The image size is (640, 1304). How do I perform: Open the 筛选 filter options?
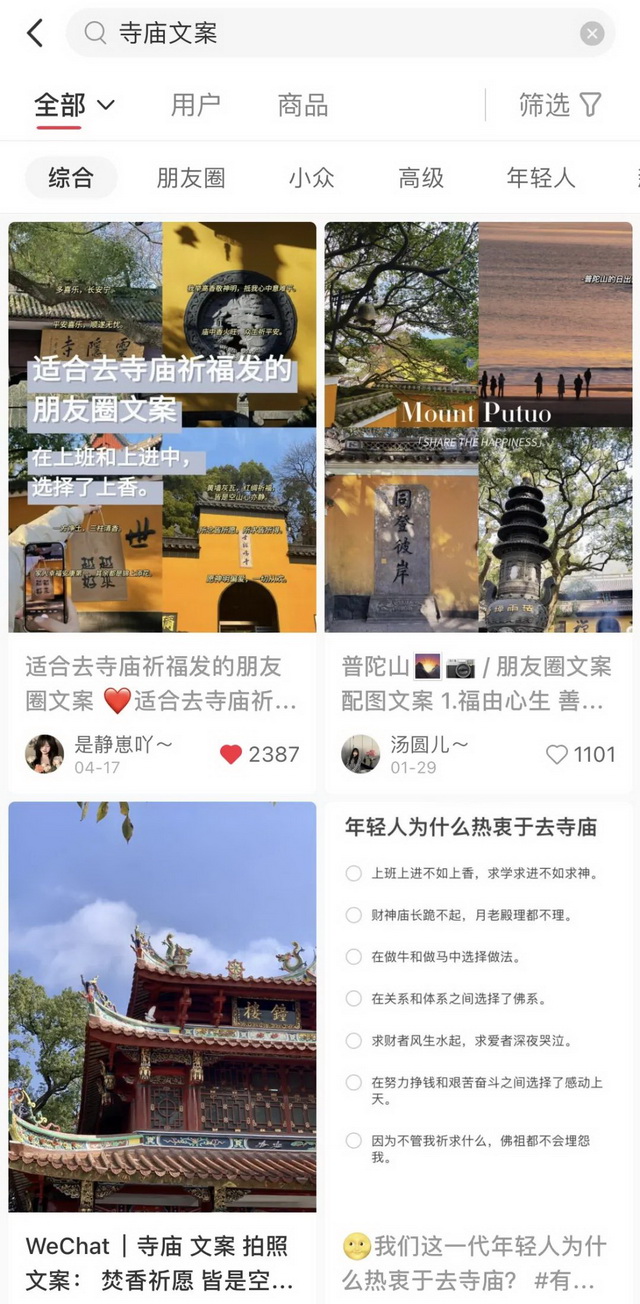560,105
